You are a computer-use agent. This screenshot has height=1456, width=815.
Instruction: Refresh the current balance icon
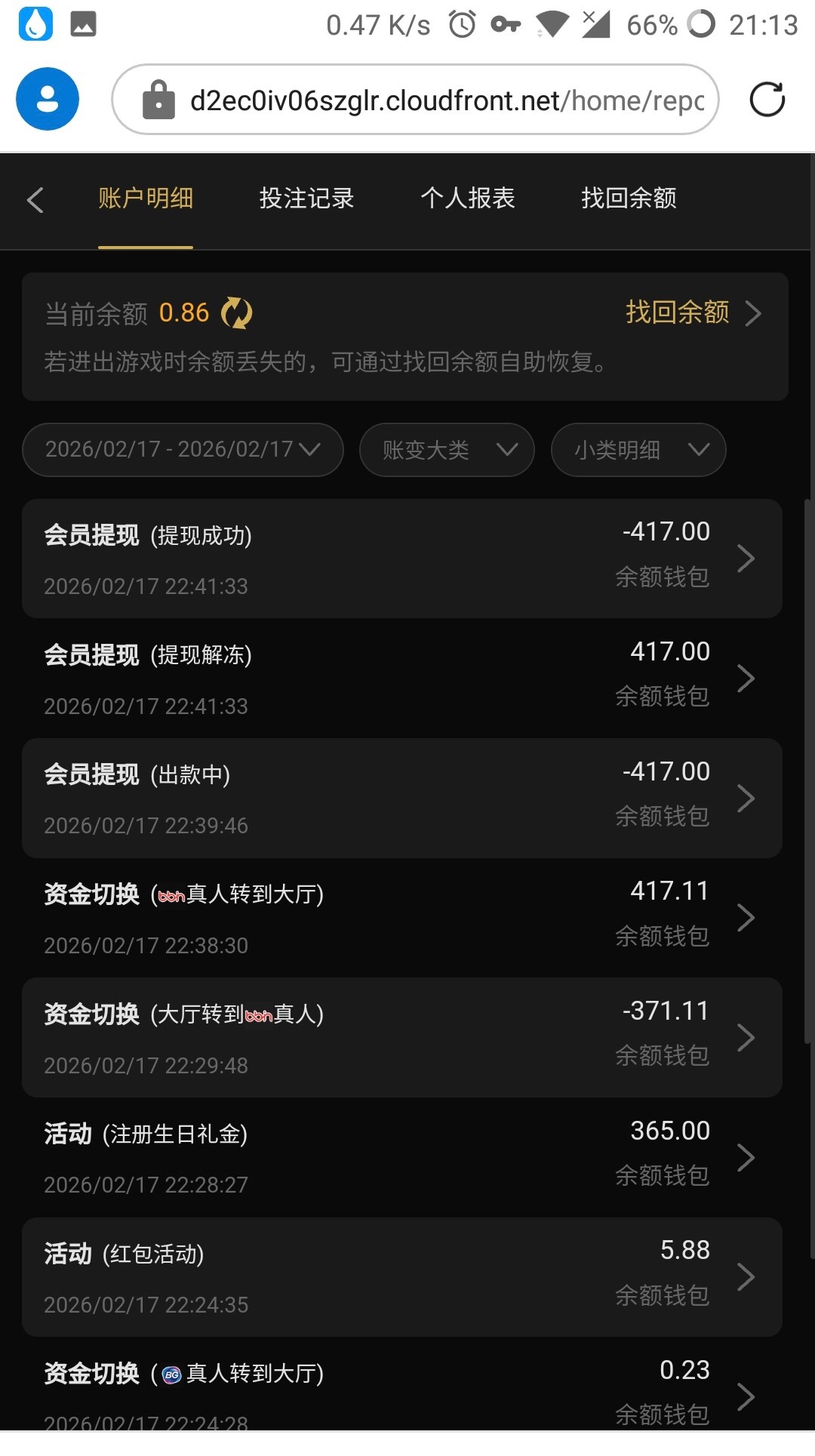click(x=236, y=313)
